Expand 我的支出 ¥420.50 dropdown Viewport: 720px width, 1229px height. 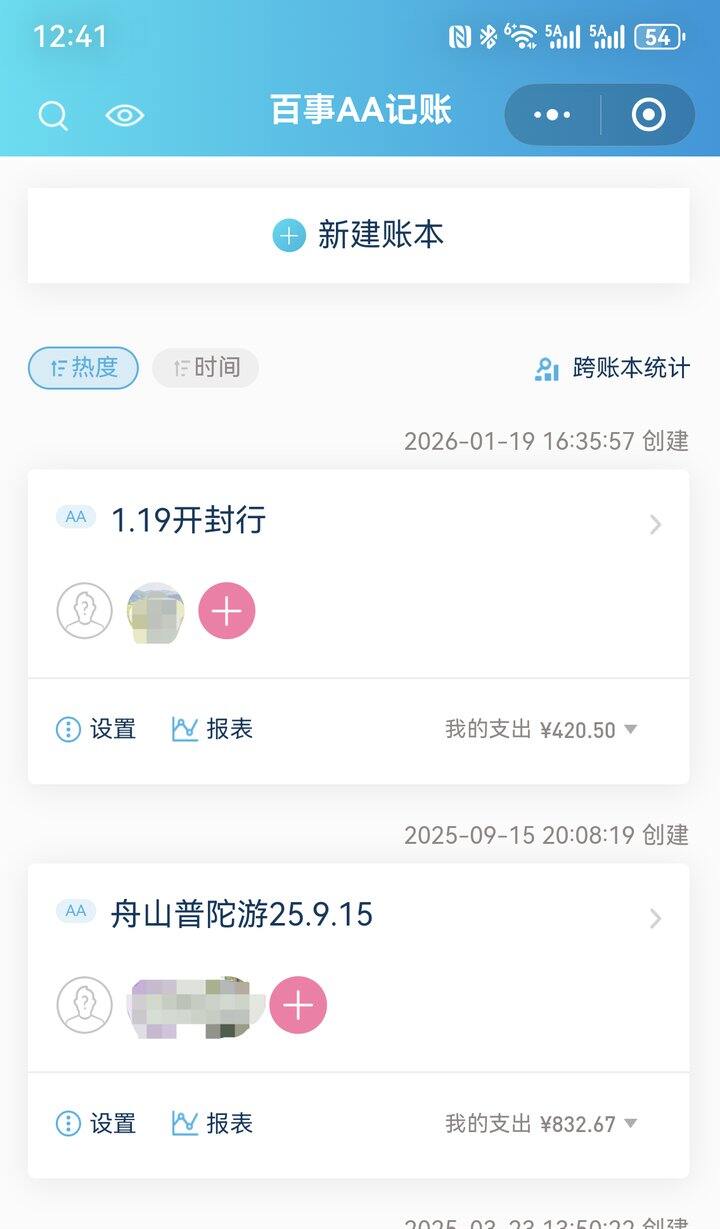click(541, 729)
